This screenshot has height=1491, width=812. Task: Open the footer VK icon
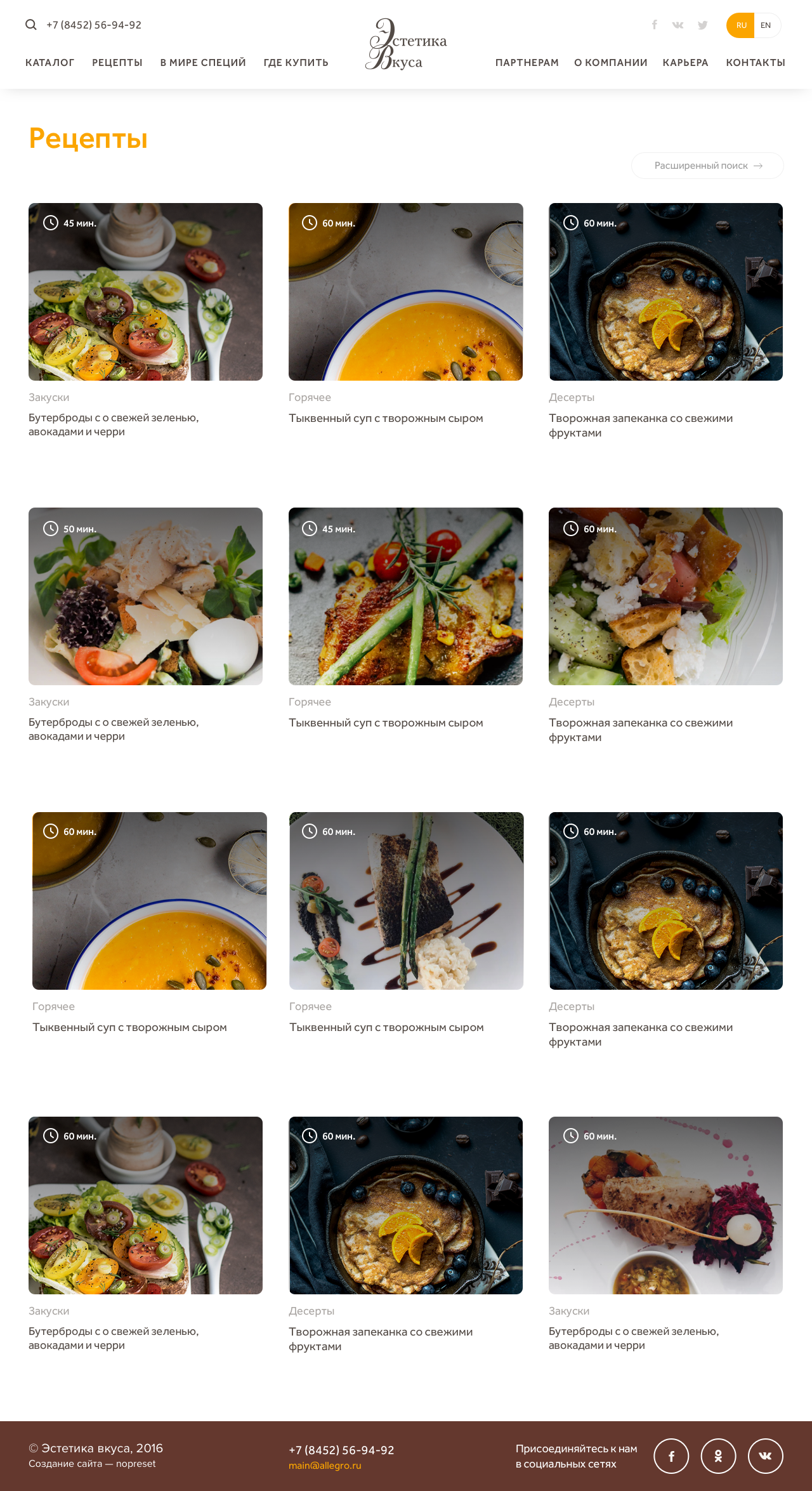coord(765,1456)
